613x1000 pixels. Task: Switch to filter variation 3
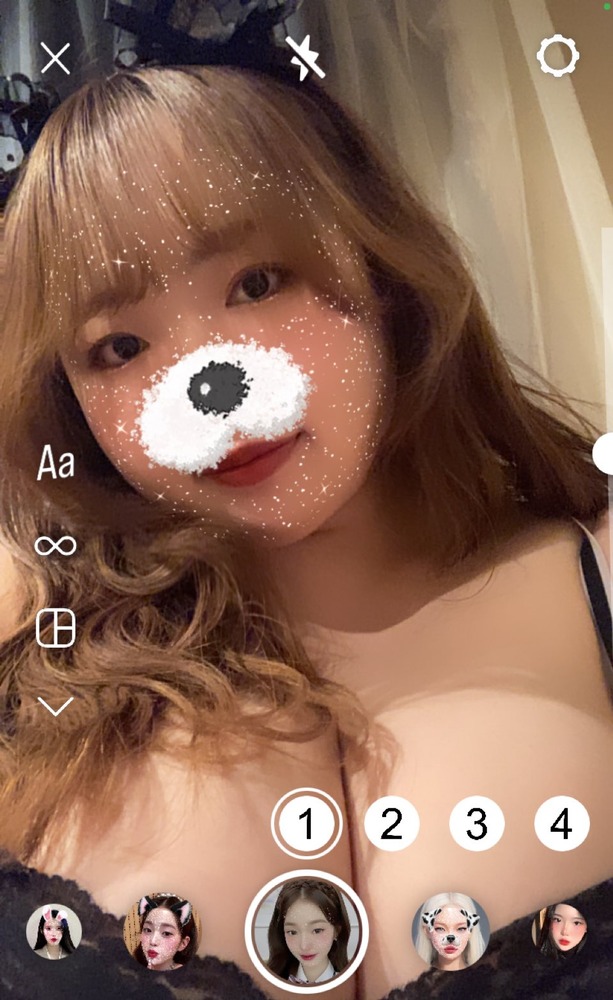pos(477,825)
